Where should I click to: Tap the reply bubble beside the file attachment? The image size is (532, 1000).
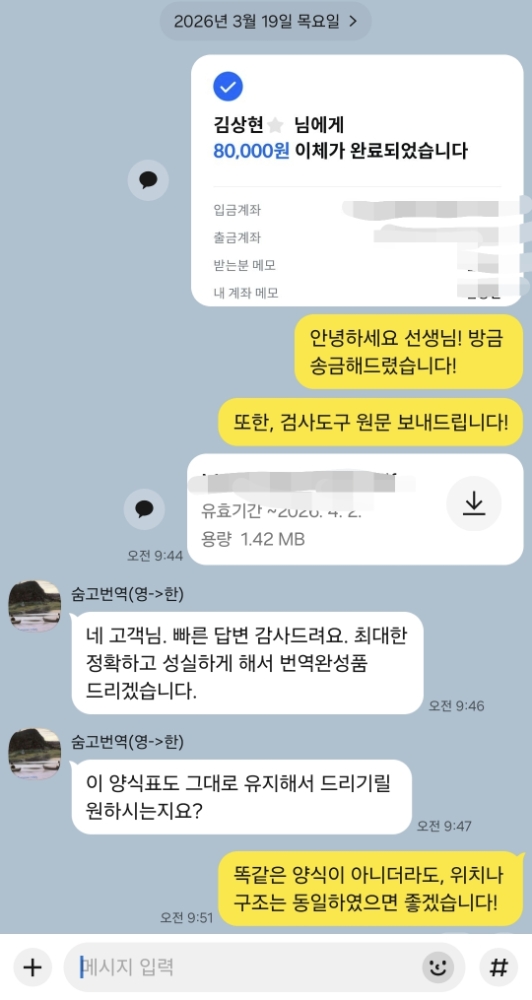pos(144,509)
